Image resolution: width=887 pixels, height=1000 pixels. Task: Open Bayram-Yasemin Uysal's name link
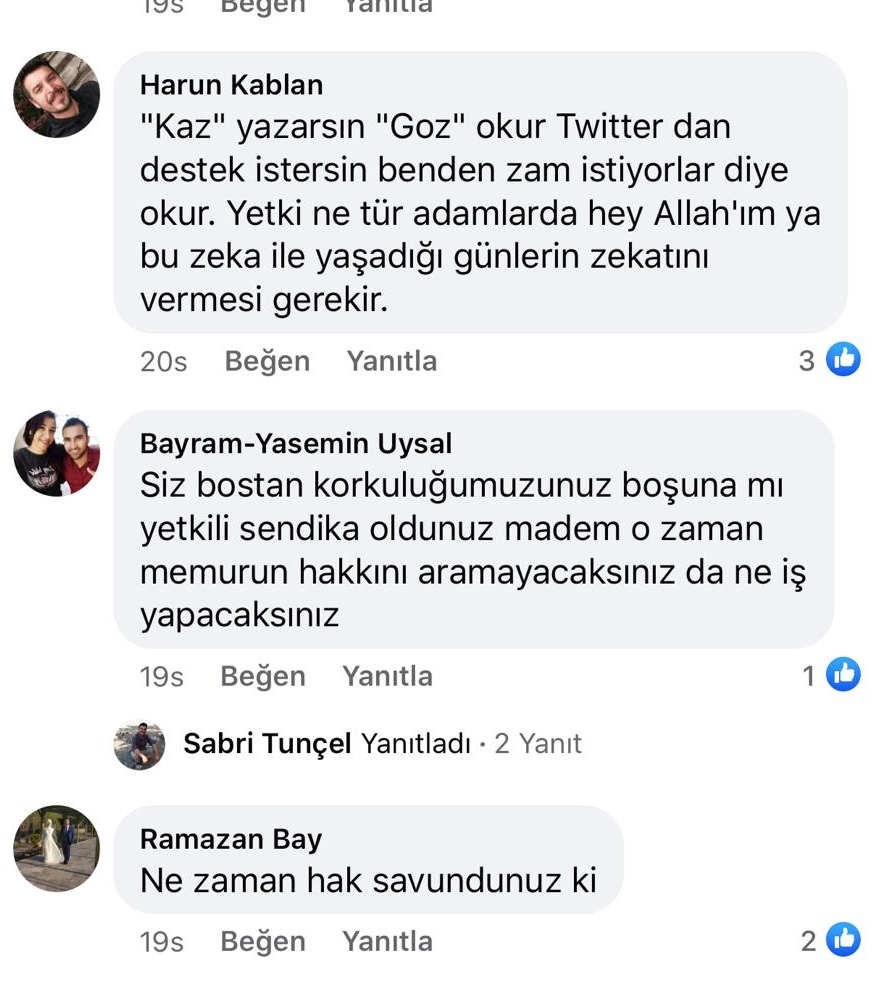pyautogui.click(x=296, y=443)
